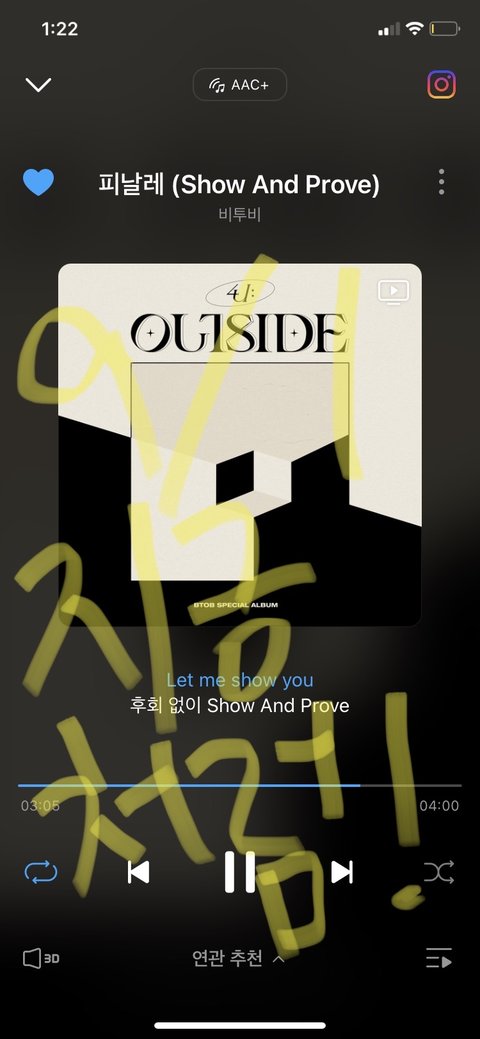Open the AAC+ audio quality setting

pos(239,85)
